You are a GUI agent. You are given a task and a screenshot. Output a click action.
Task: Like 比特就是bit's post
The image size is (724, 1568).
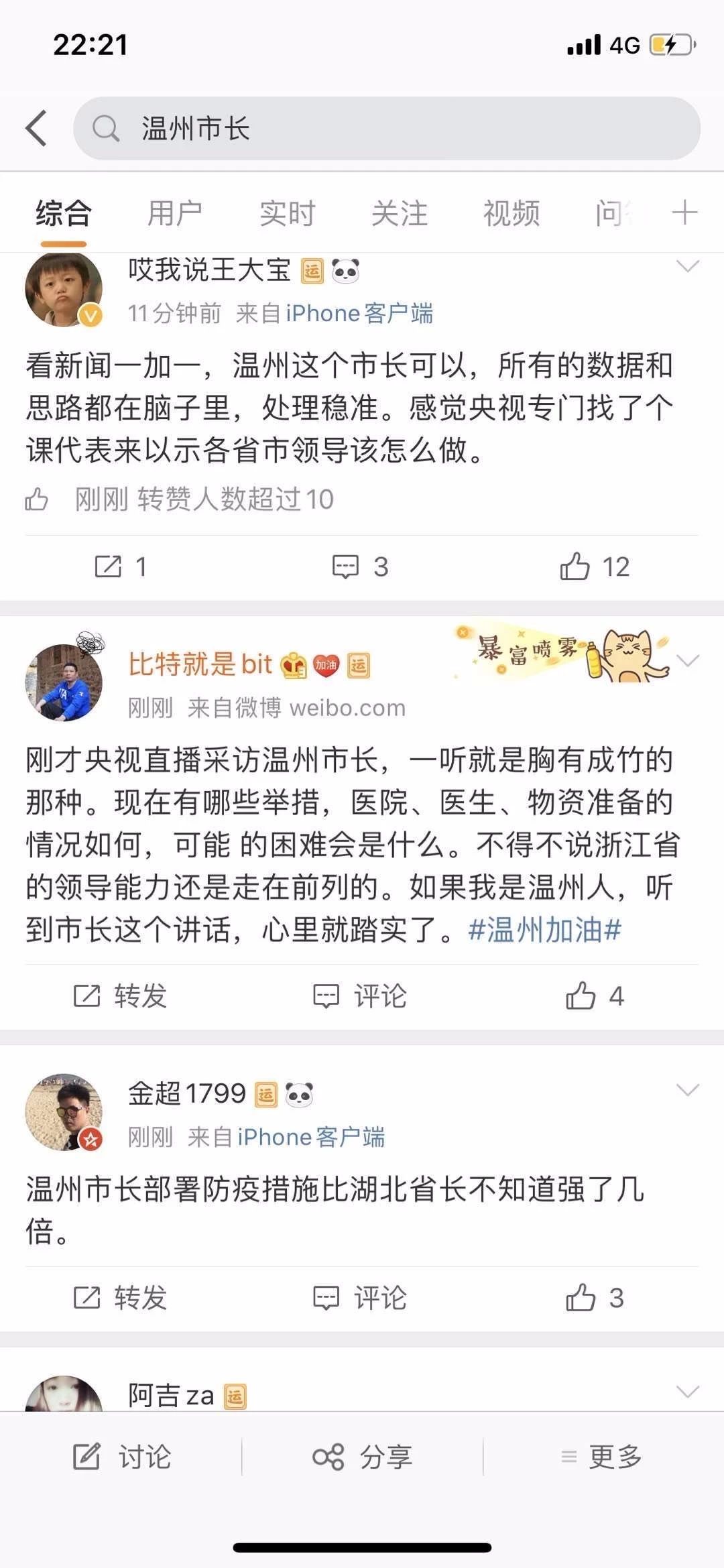(594, 996)
